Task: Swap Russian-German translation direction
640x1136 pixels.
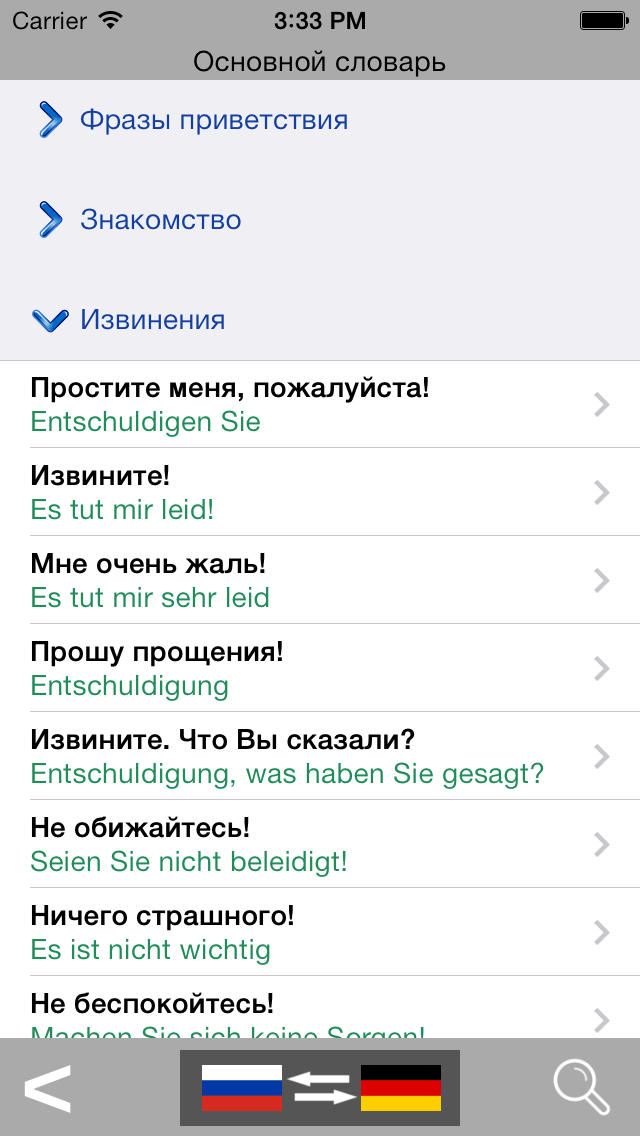Action: click(320, 1087)
